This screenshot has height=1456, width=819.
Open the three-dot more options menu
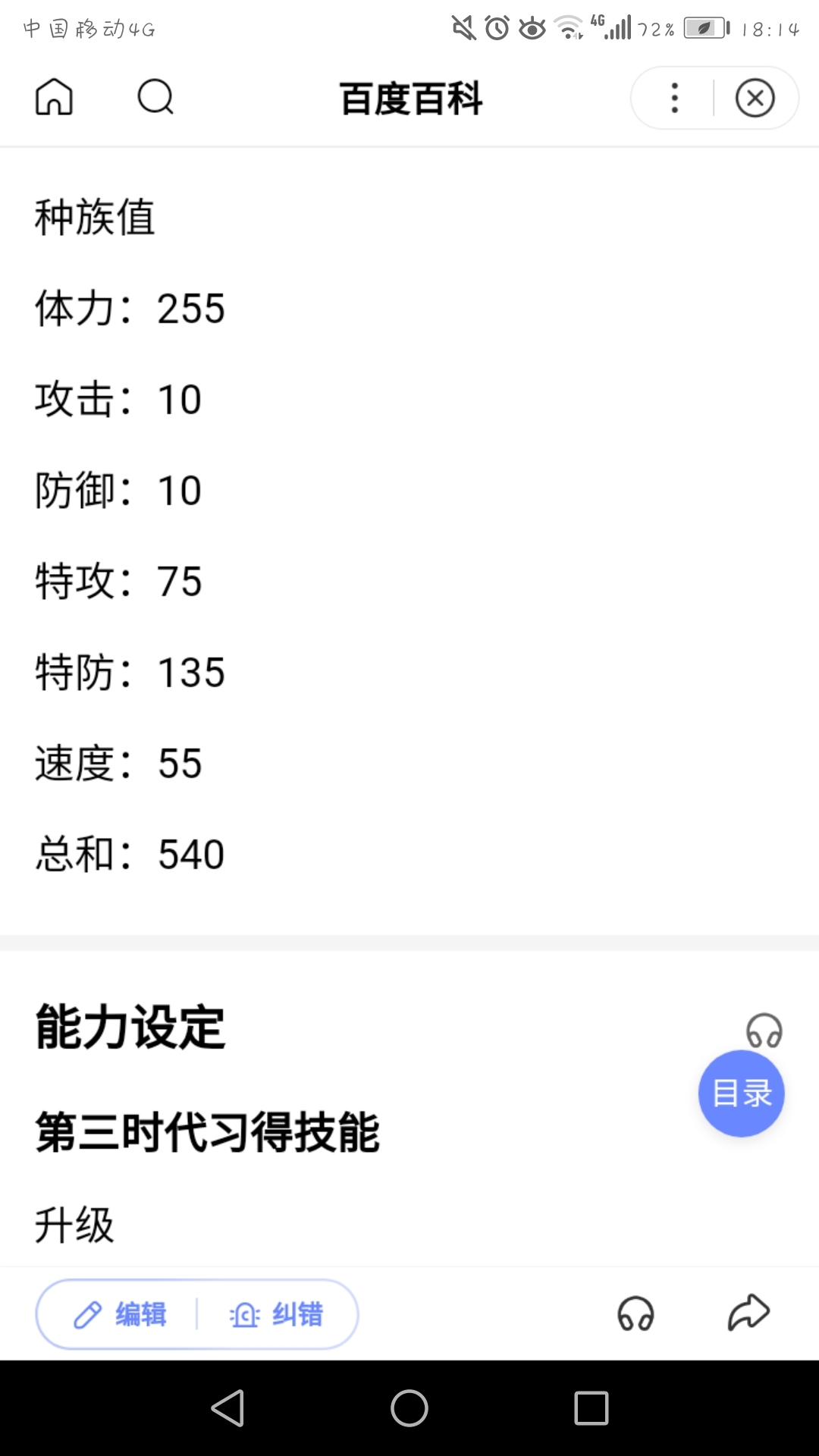coord(674,98)
